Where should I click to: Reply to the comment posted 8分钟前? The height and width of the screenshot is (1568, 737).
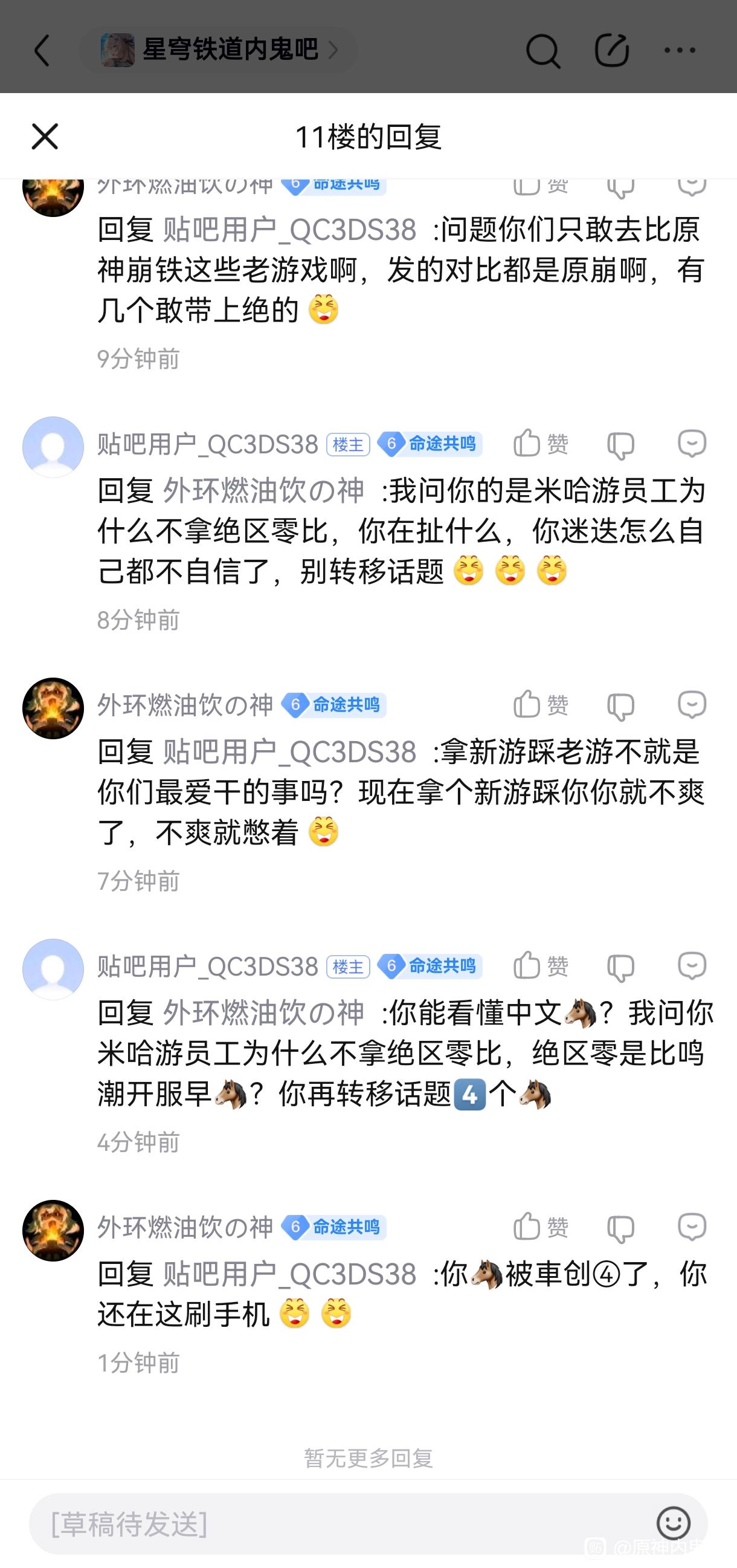pyautogui.click(x=692, y=444)
